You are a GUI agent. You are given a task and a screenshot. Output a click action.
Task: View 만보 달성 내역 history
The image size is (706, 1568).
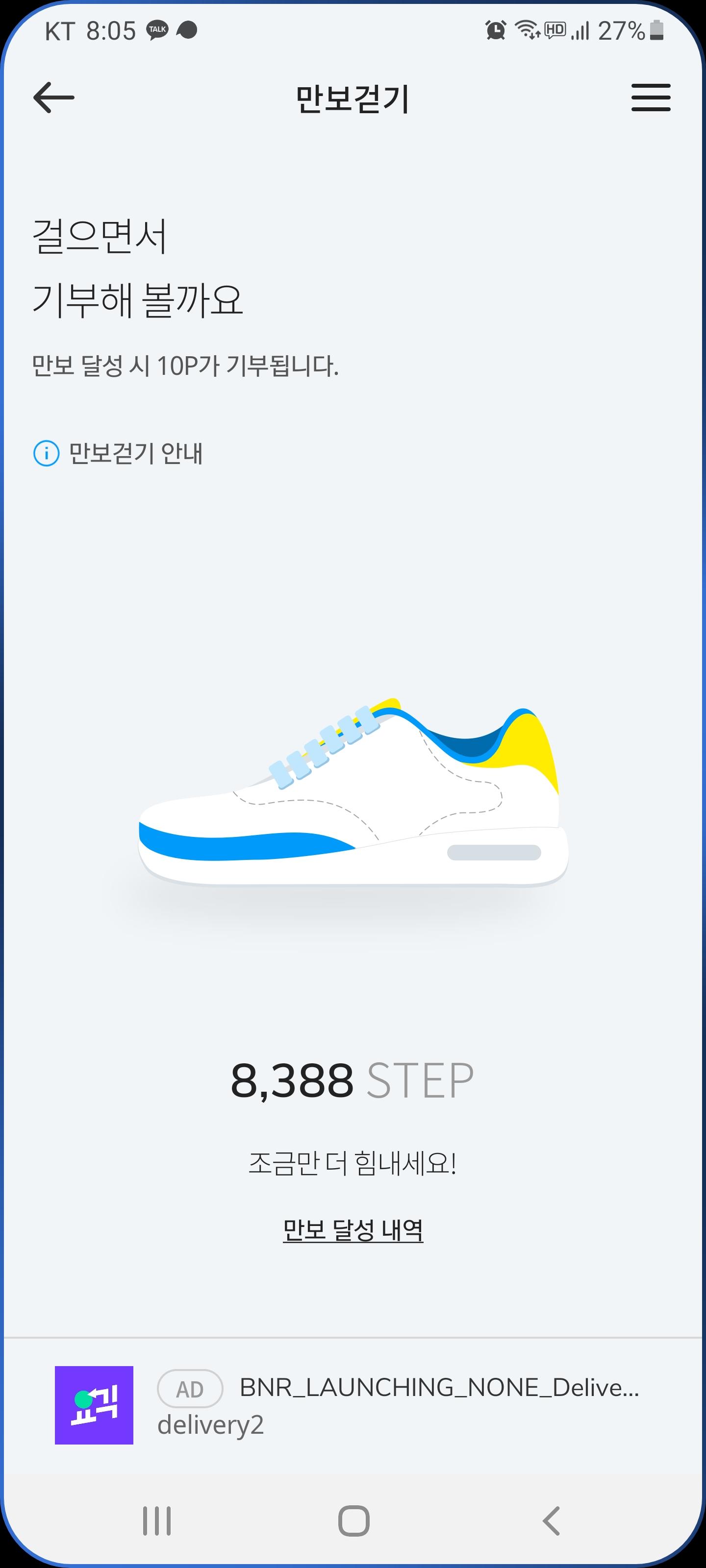point(353,1230)
